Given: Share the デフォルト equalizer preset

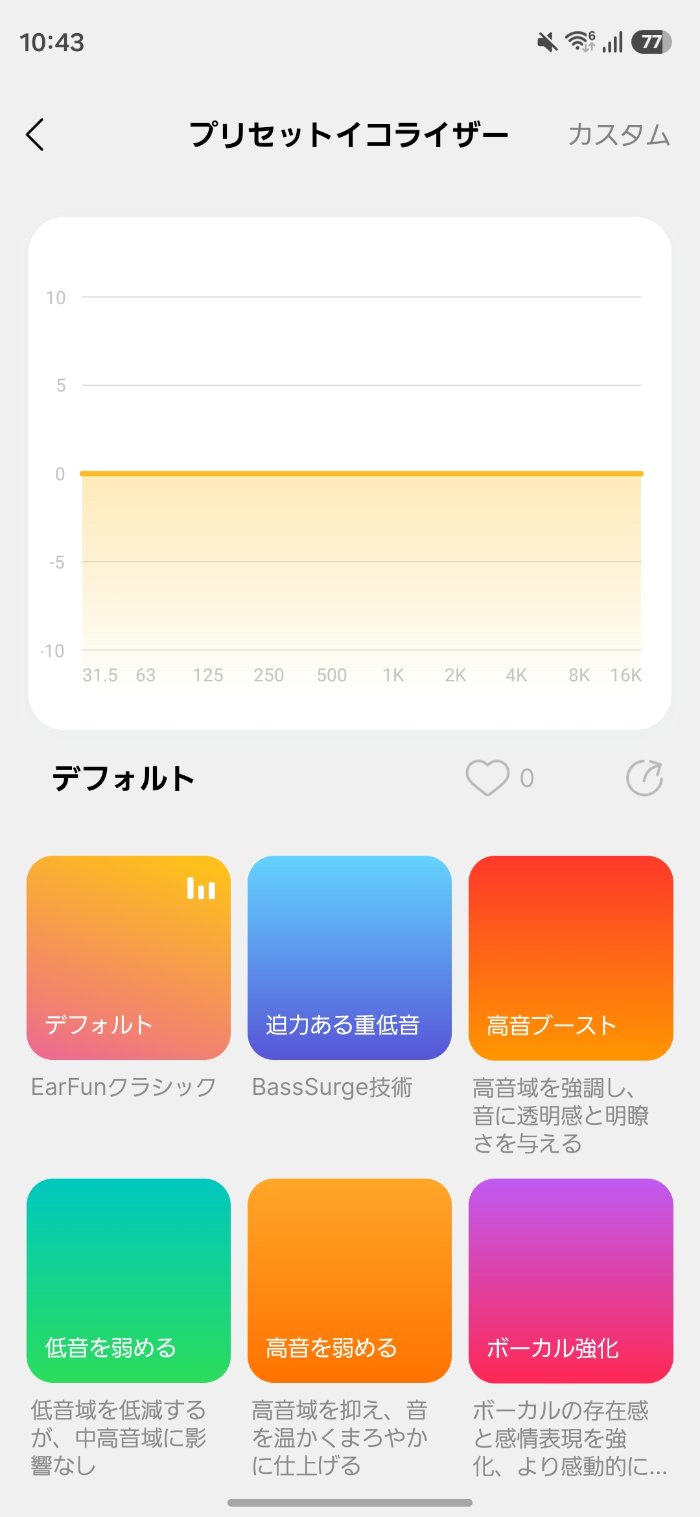Looking at the screenshot, I should (644, 778).
